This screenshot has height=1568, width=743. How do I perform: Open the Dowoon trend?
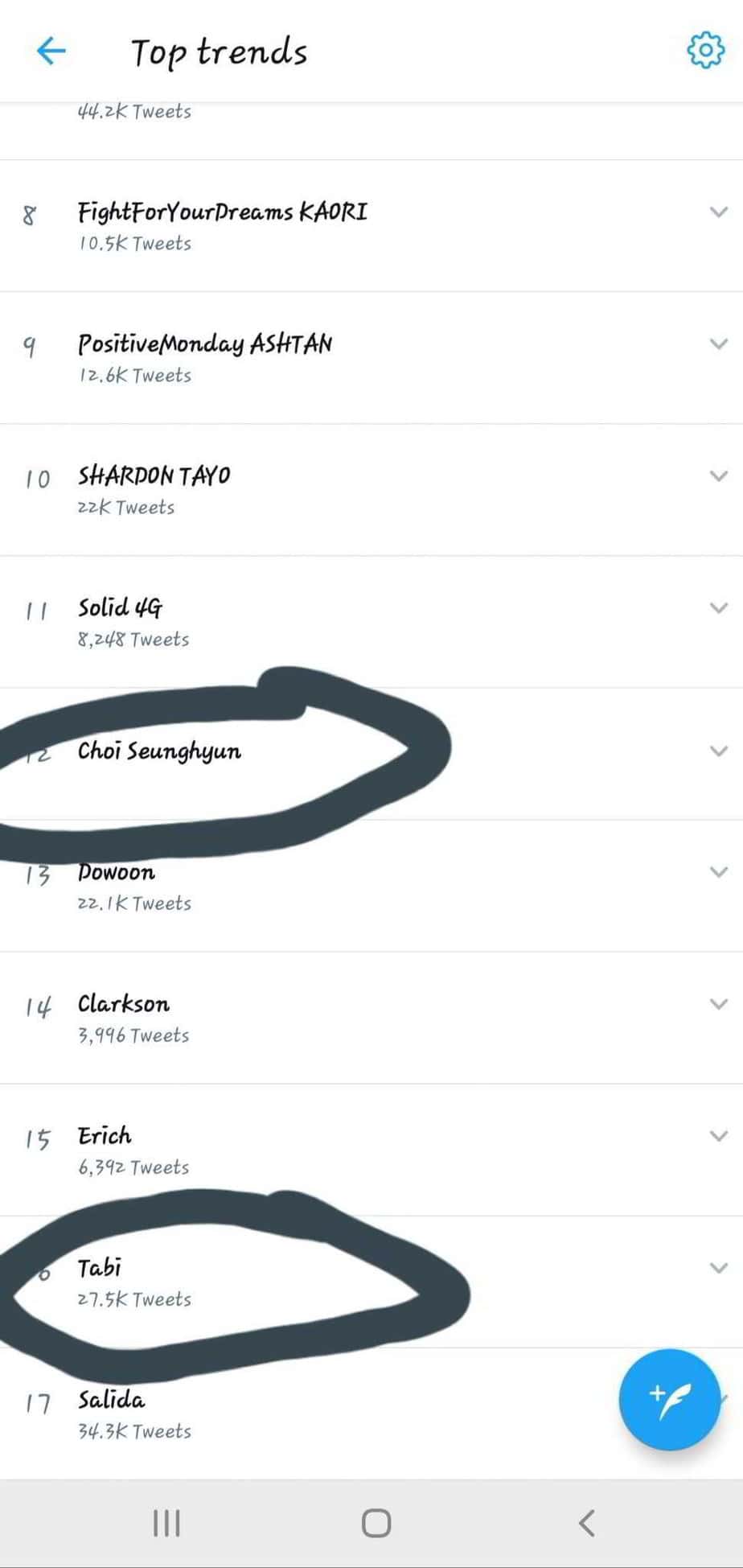[117, 873]
